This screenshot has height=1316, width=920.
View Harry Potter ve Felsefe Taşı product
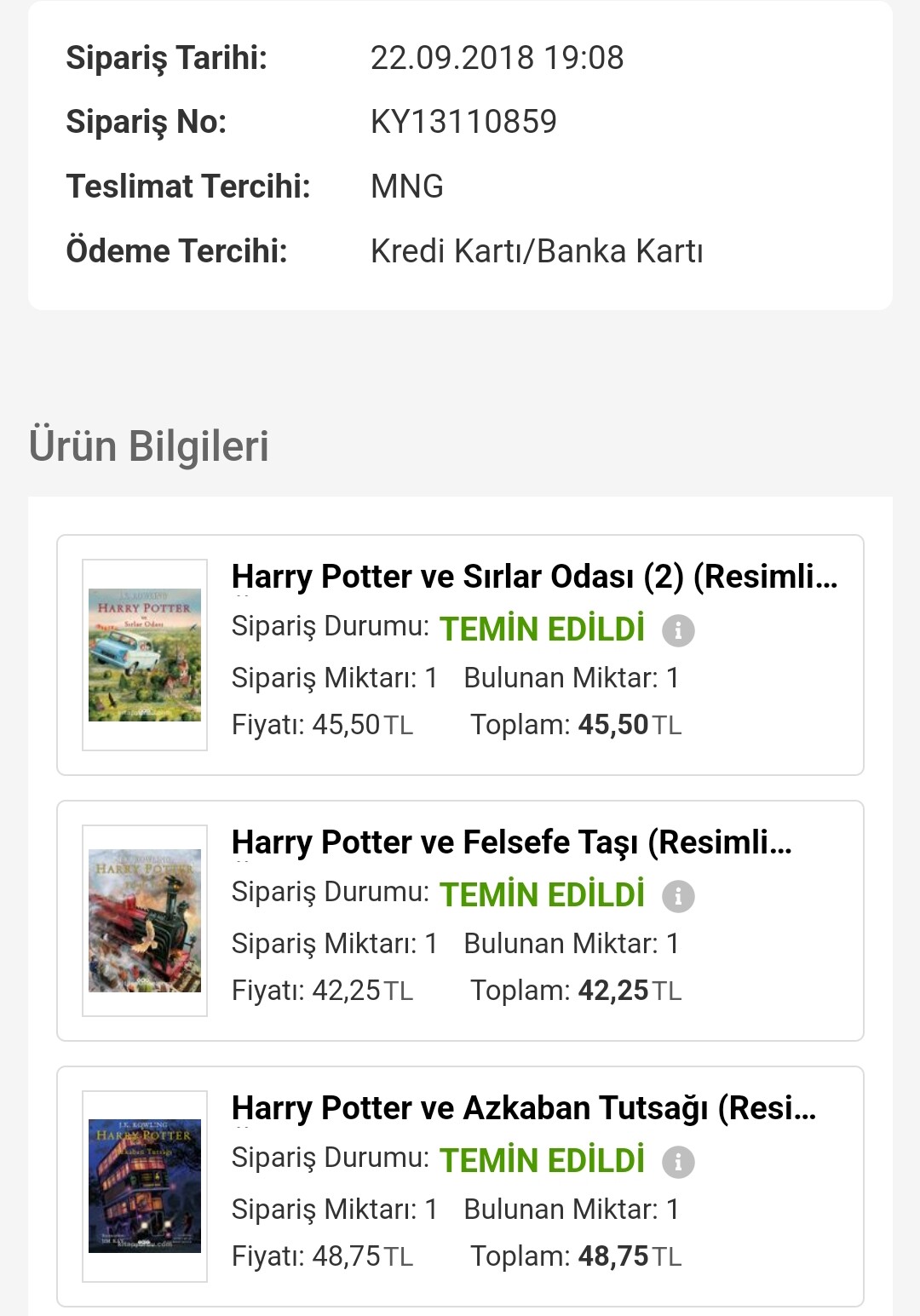511,842
